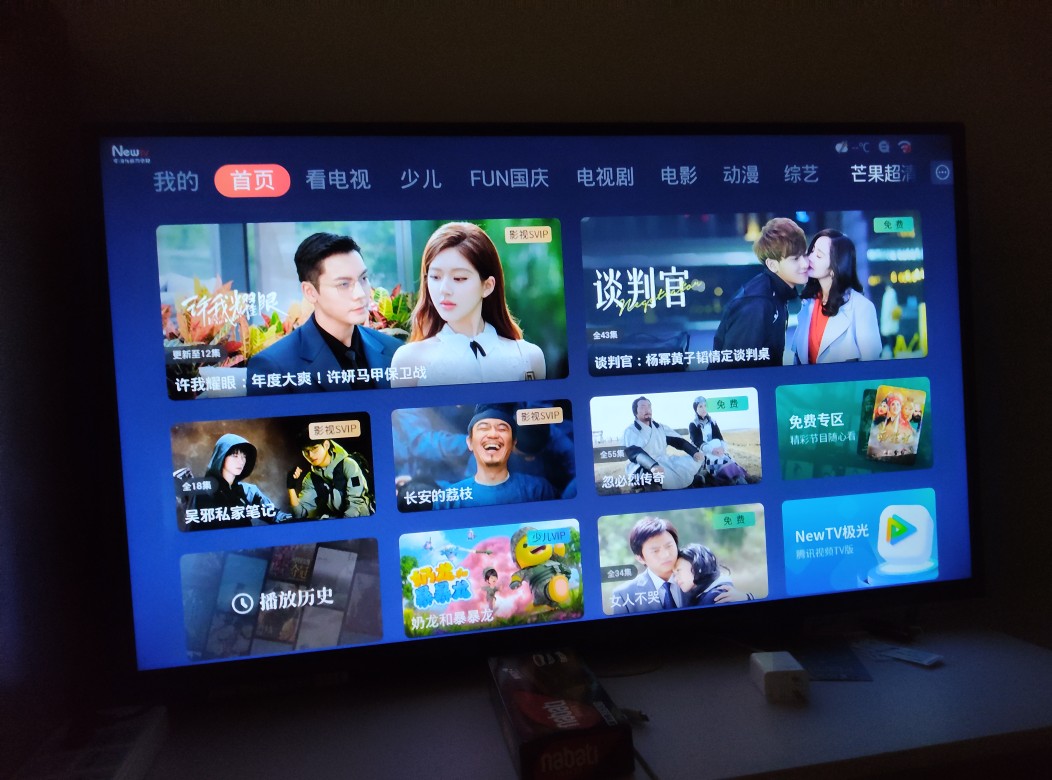Open the 女人不哭 drama tile
Image resolution: width=1052 pixels, height=780 pixels.
(x=682, y=558)
